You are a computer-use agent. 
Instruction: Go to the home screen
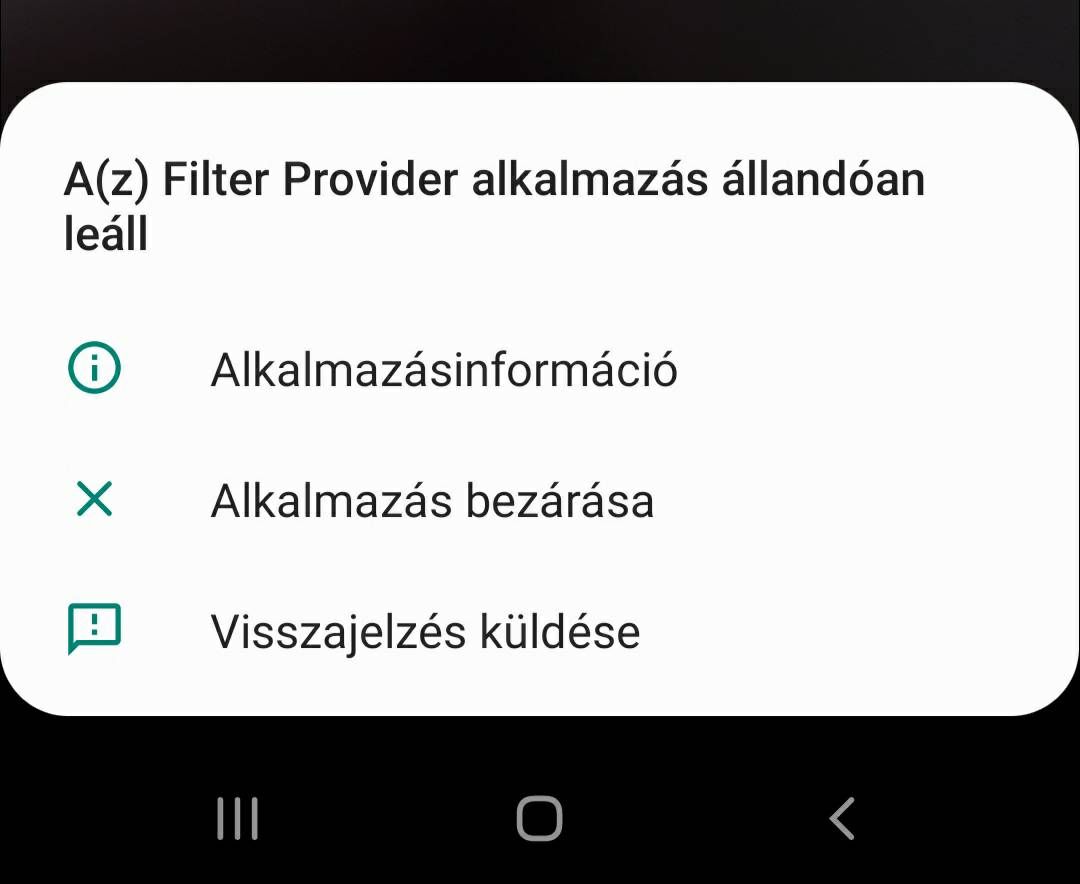coord(539,819)
